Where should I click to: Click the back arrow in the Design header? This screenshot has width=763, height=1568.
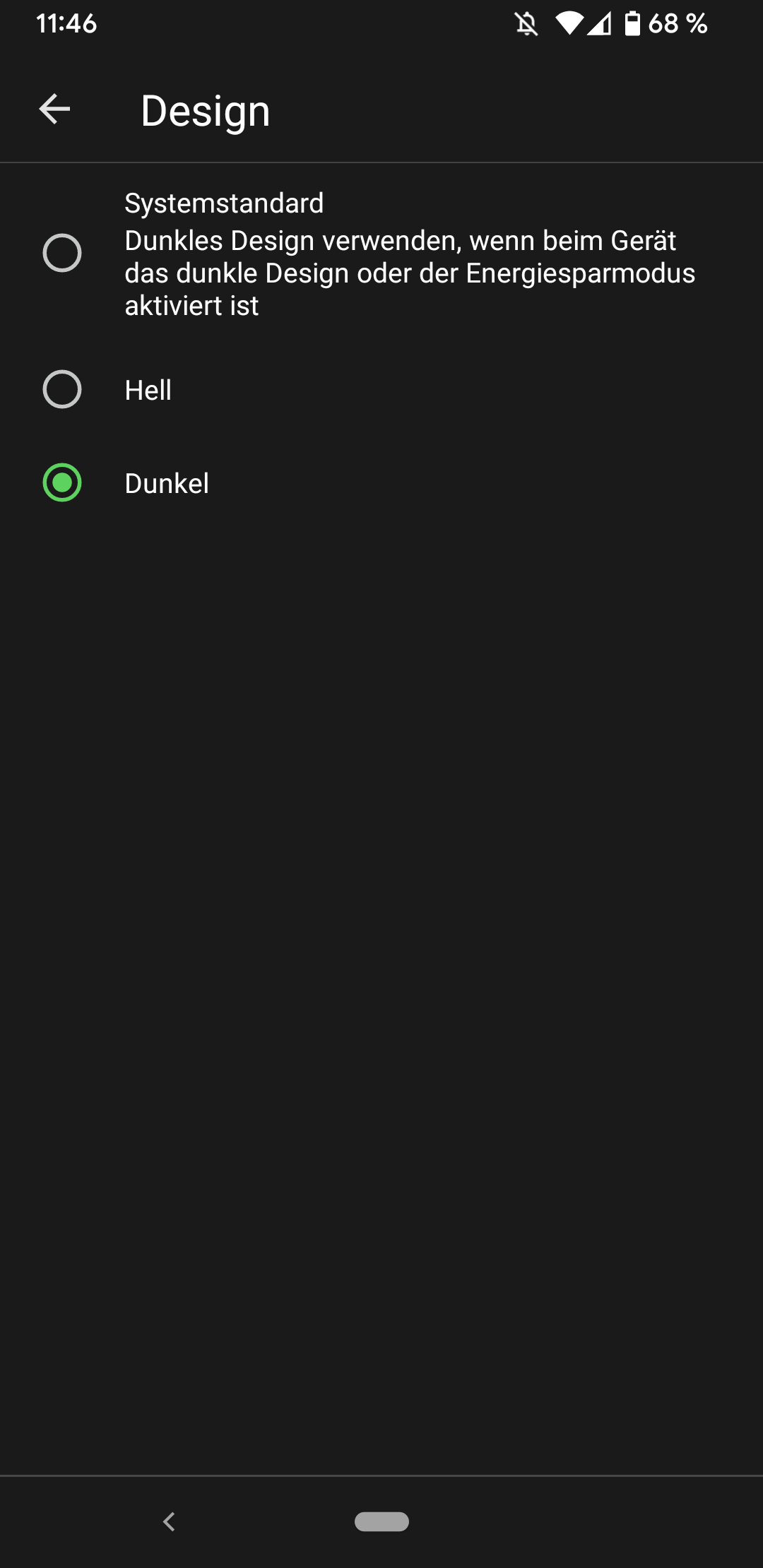click(x=55, y=109)
